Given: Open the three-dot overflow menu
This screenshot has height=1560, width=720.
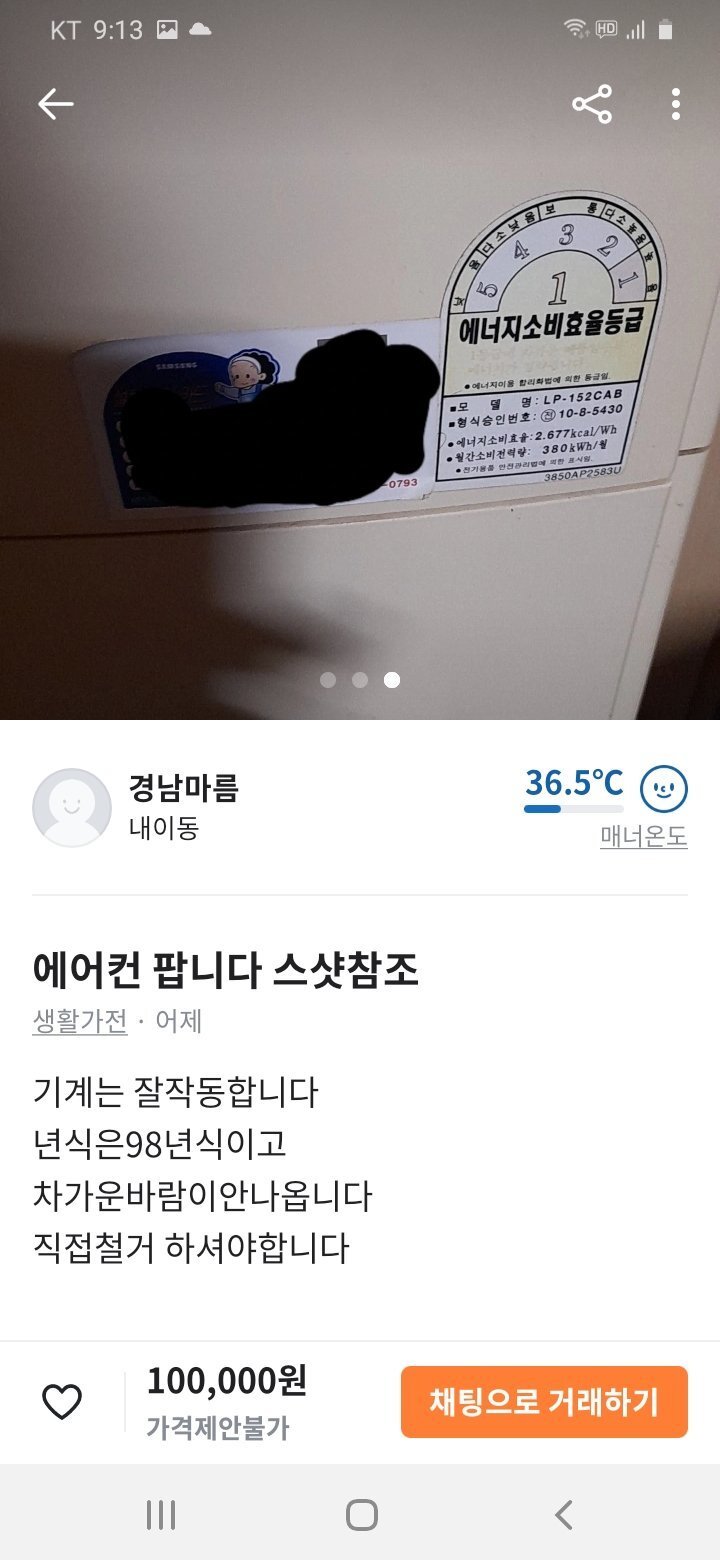Looking at the screenshot, I should (676, 104).
